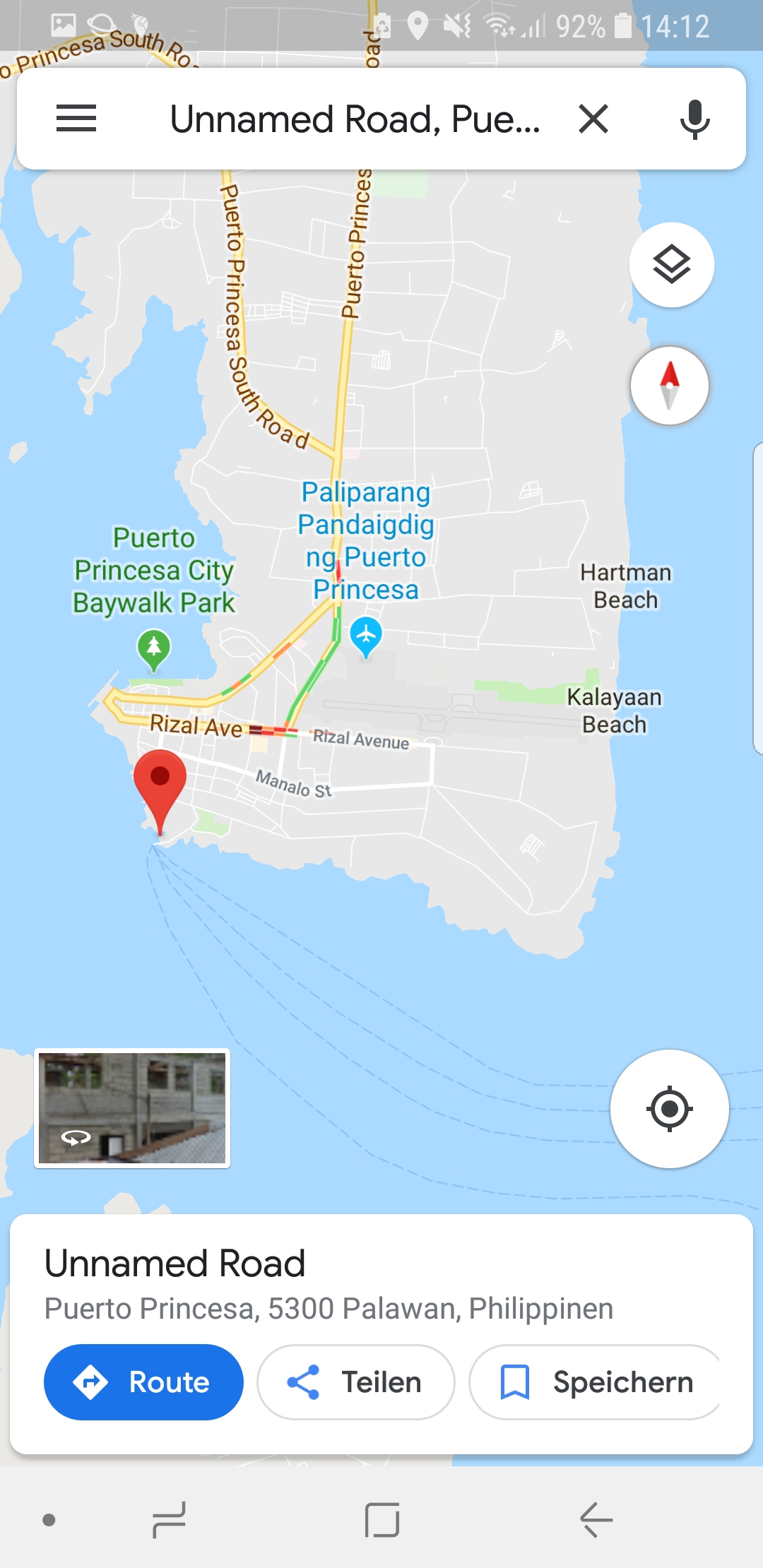Clear the search with the X icon
This screenshot has width=763, height=1568.
(593, 119)
